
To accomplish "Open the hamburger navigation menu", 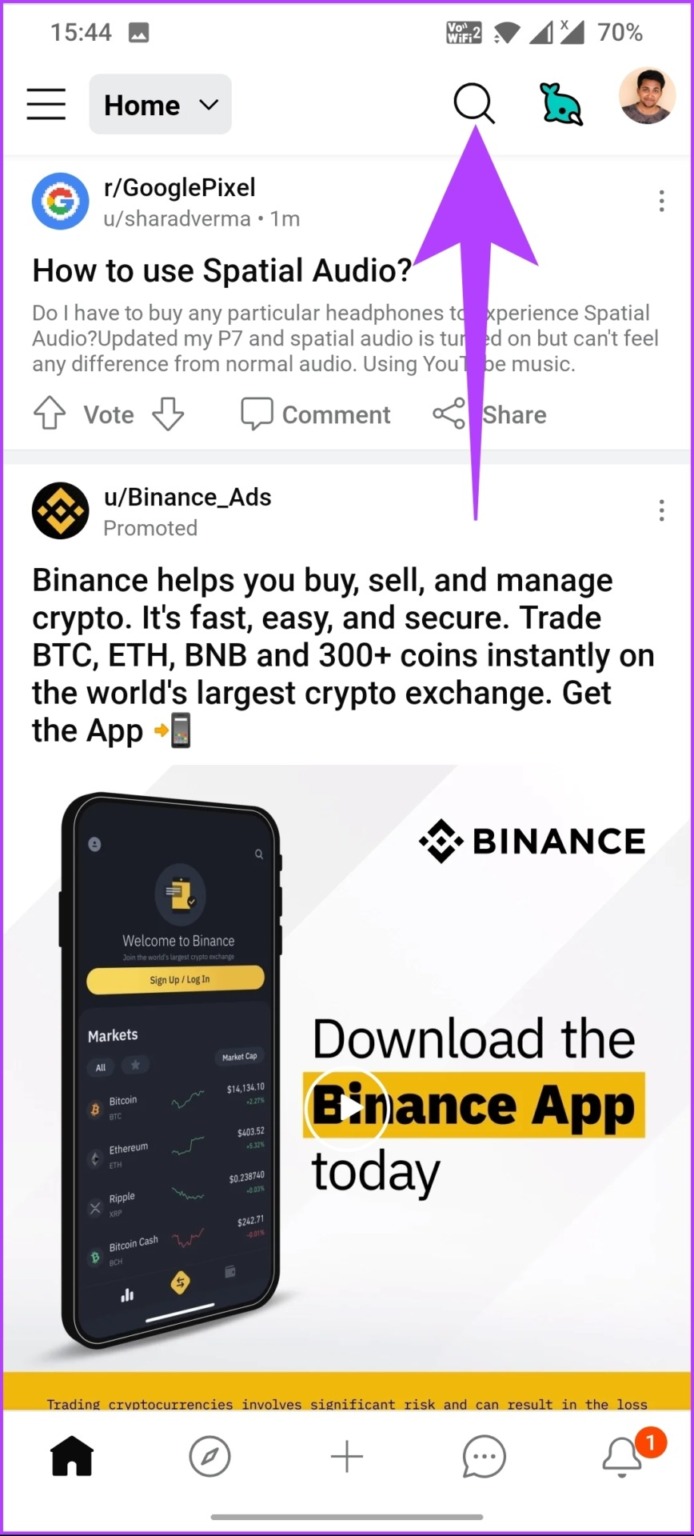I will tap(46, 104).
